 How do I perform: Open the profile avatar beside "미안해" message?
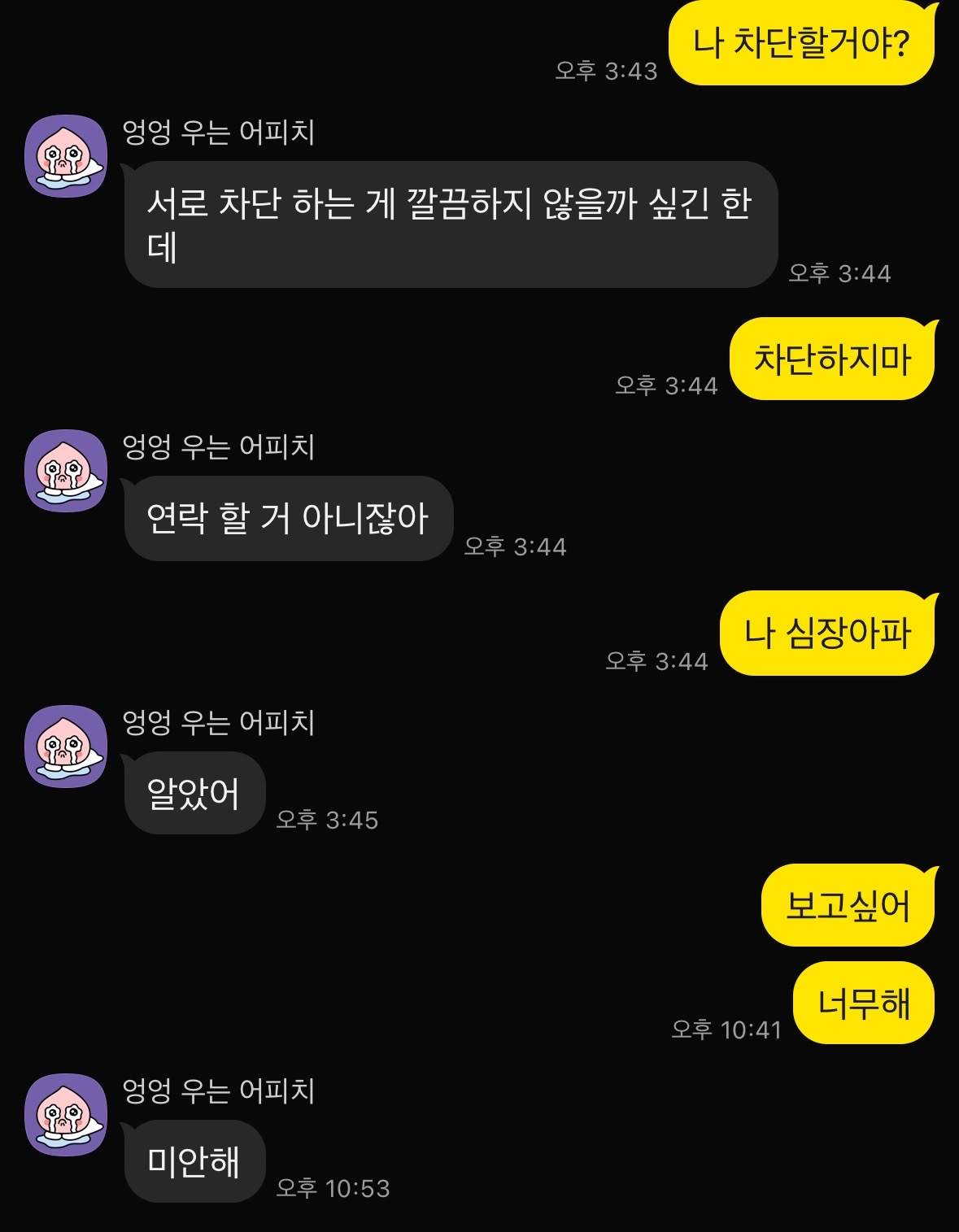66,1115
